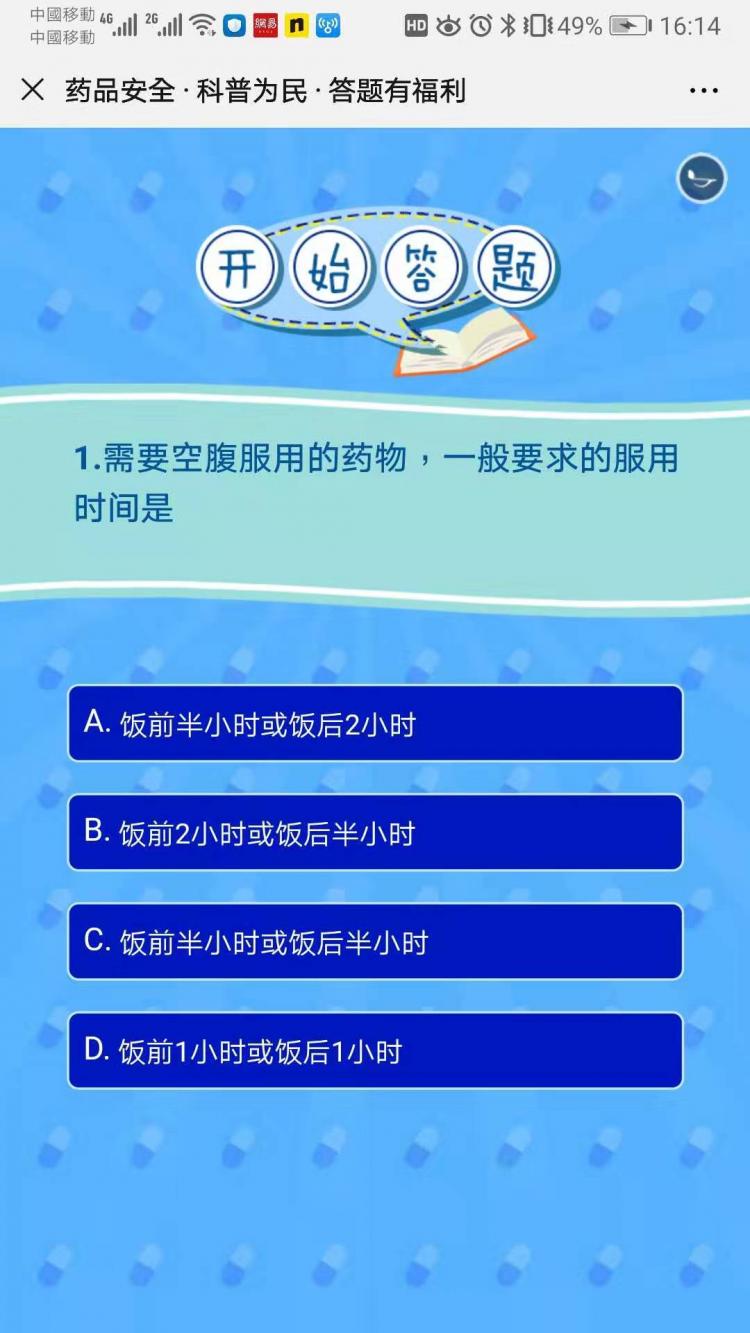Select answer A 饭前半小时或饭后2小时

[x=375, y=723]
